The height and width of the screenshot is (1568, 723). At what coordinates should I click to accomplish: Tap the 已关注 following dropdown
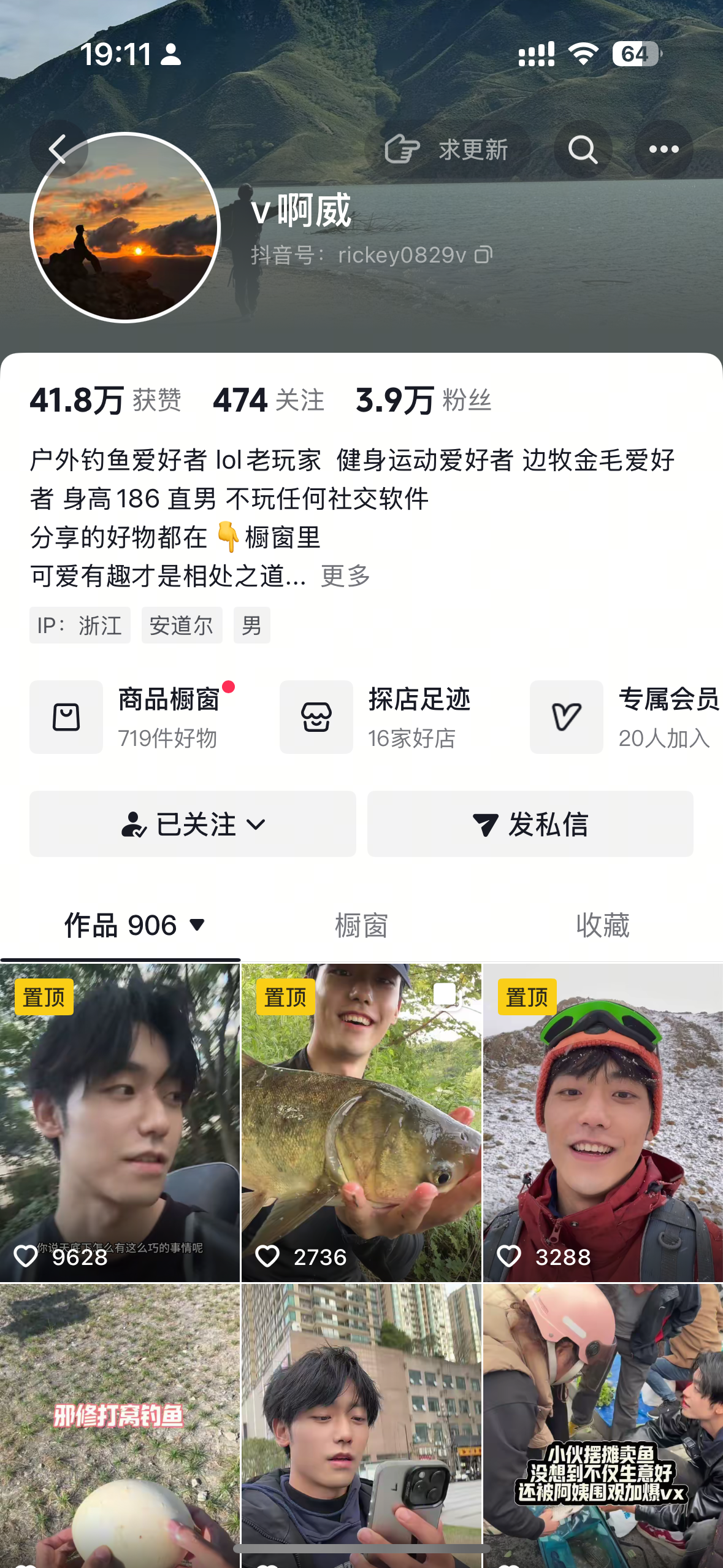click(193, 824)
